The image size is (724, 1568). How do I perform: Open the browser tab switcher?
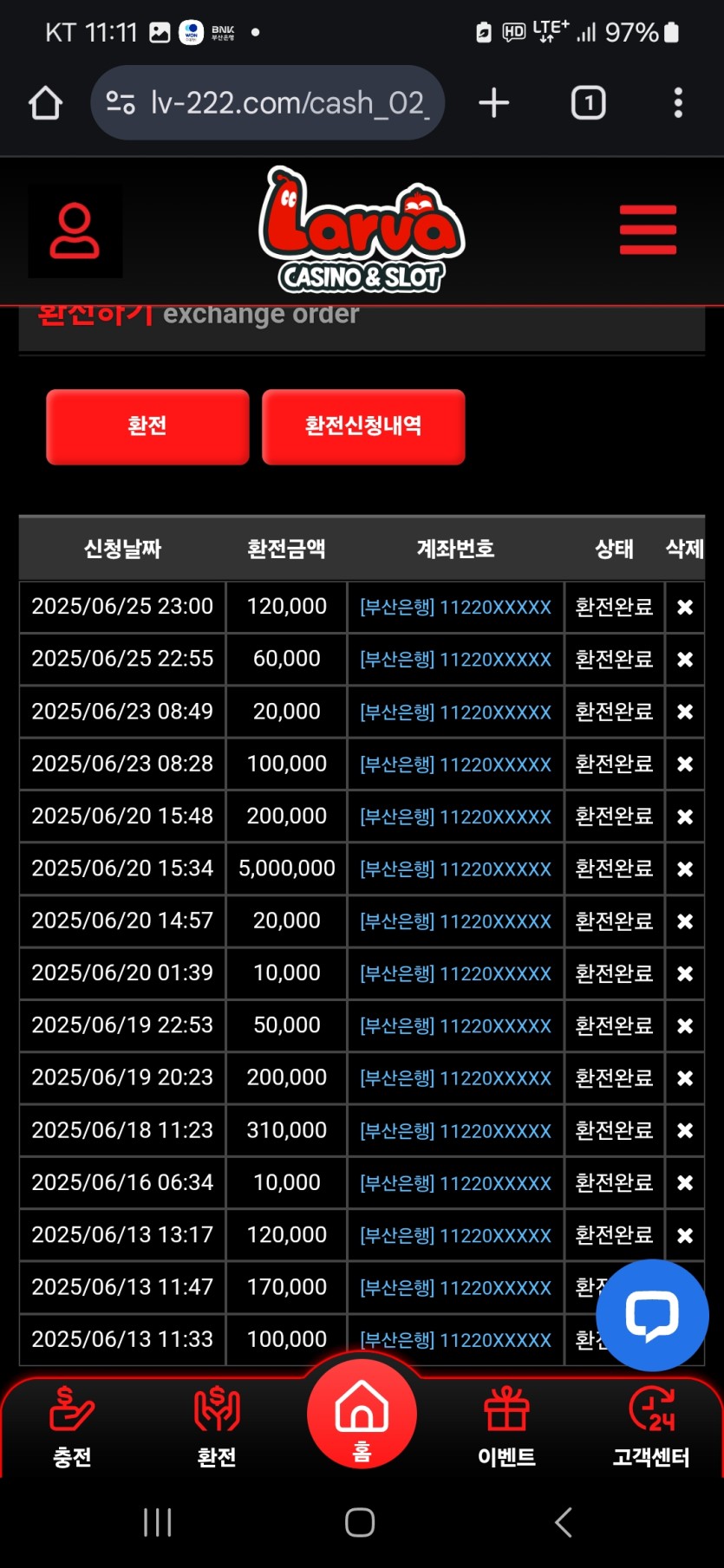pos(589,103)
